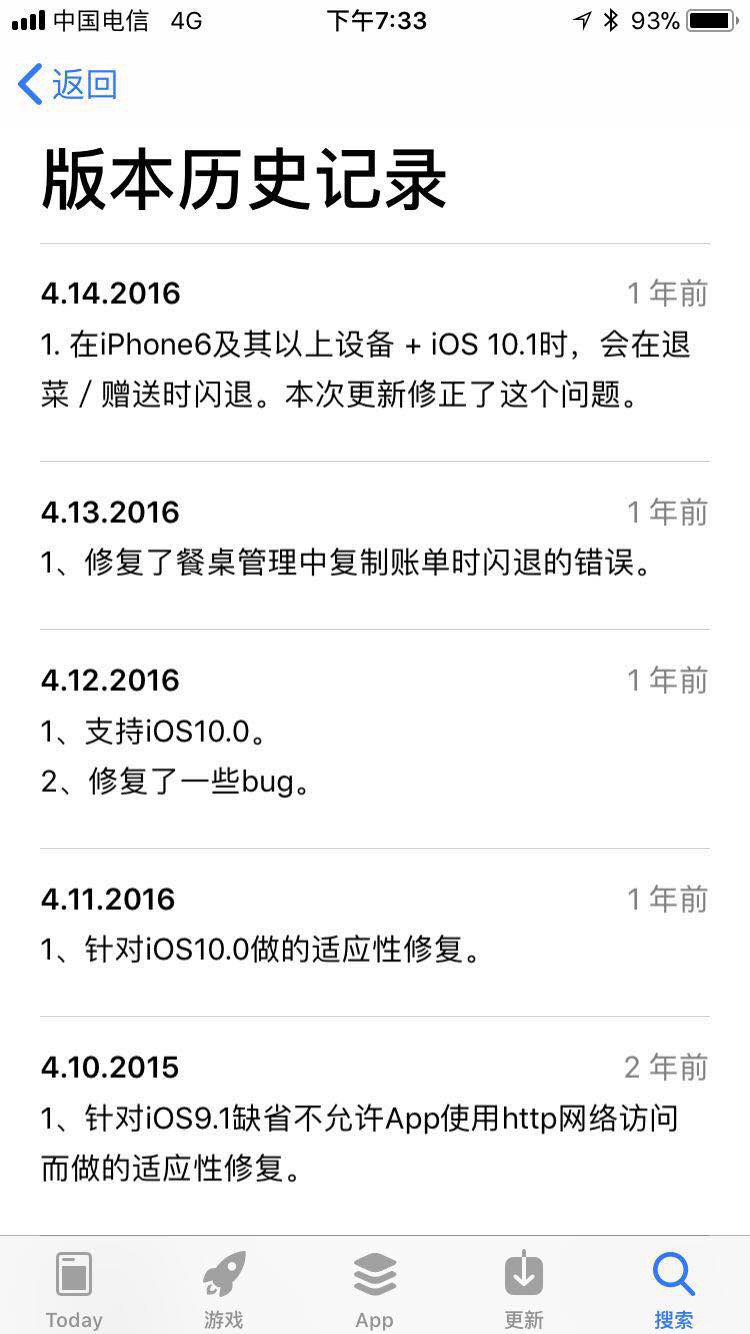The image size is (750, 1334).
Task: Select the 4.14.2016 version entry
Action: (107, 293)
